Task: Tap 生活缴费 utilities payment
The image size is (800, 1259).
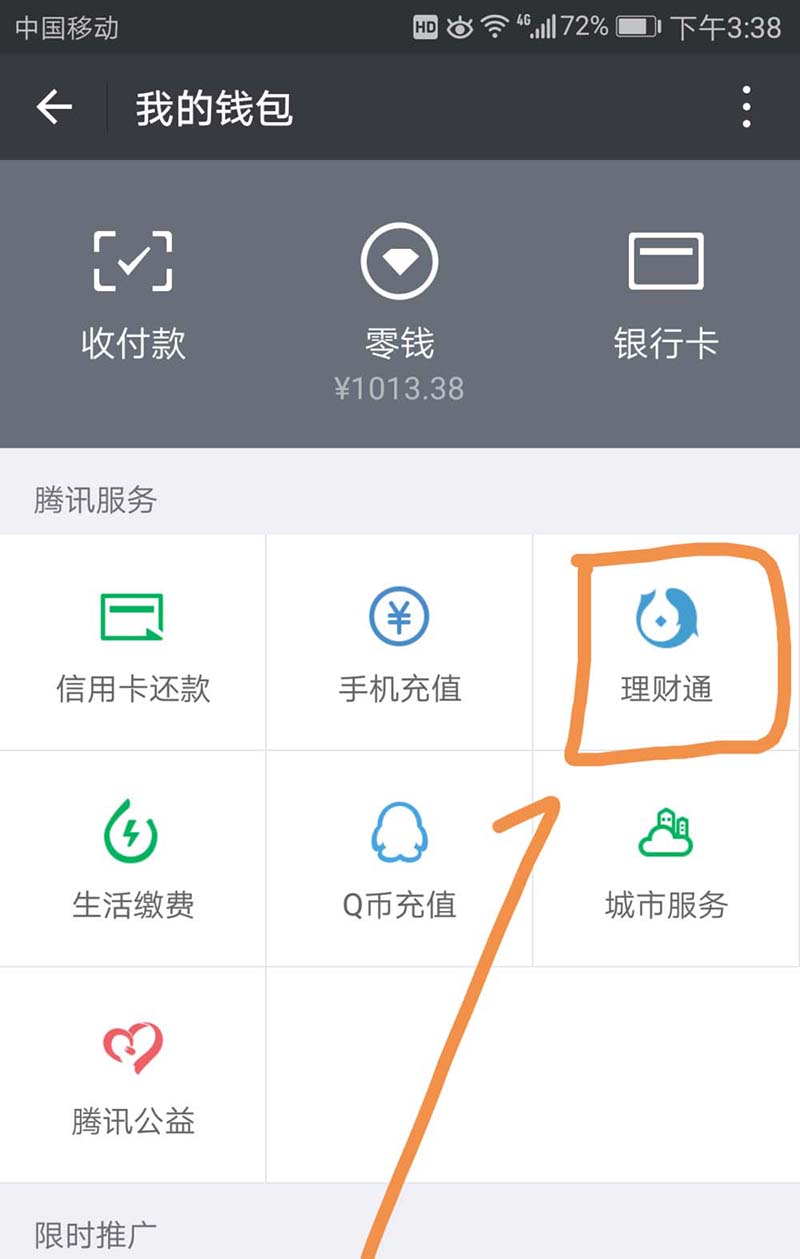Action: (133, 859)
